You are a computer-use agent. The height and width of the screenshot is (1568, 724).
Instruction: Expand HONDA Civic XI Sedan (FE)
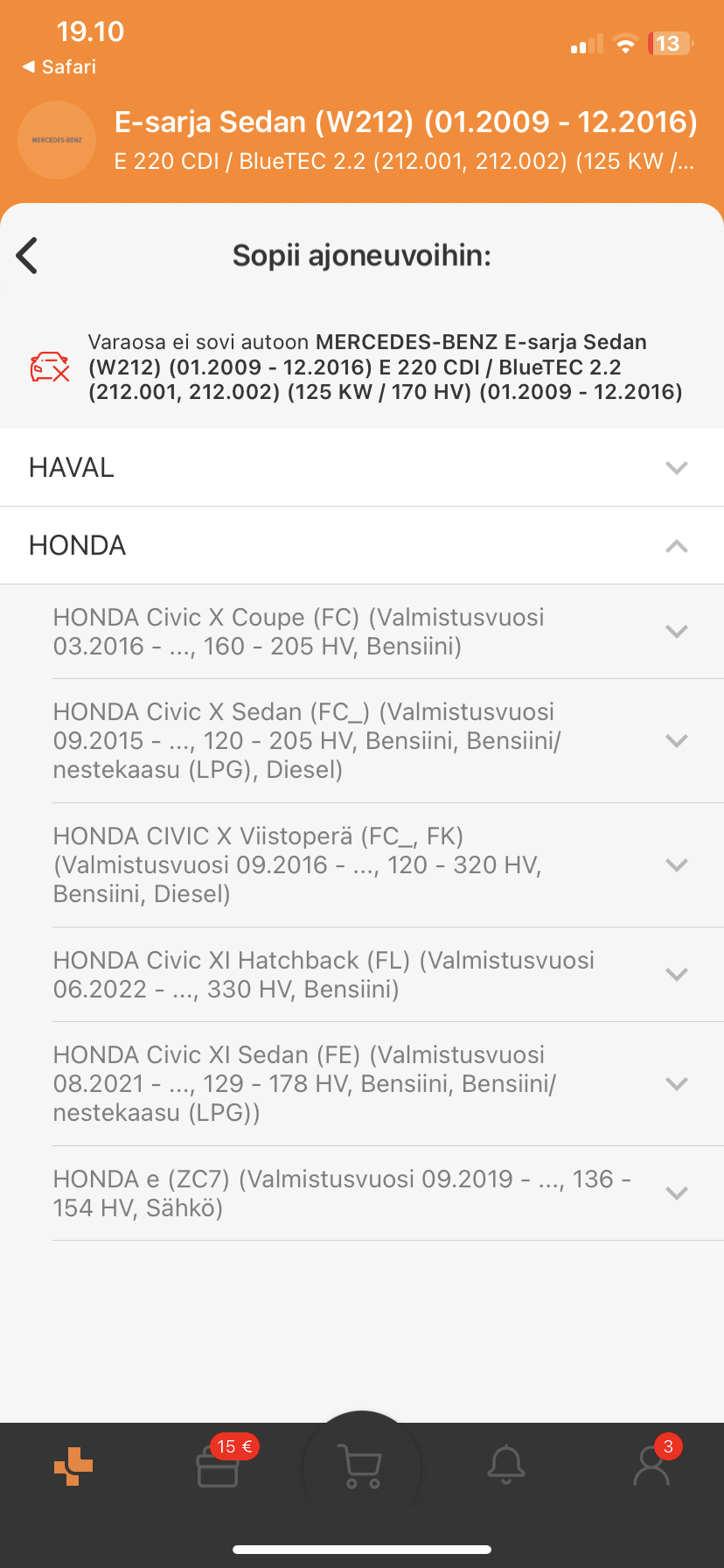tap(388, 1084)
